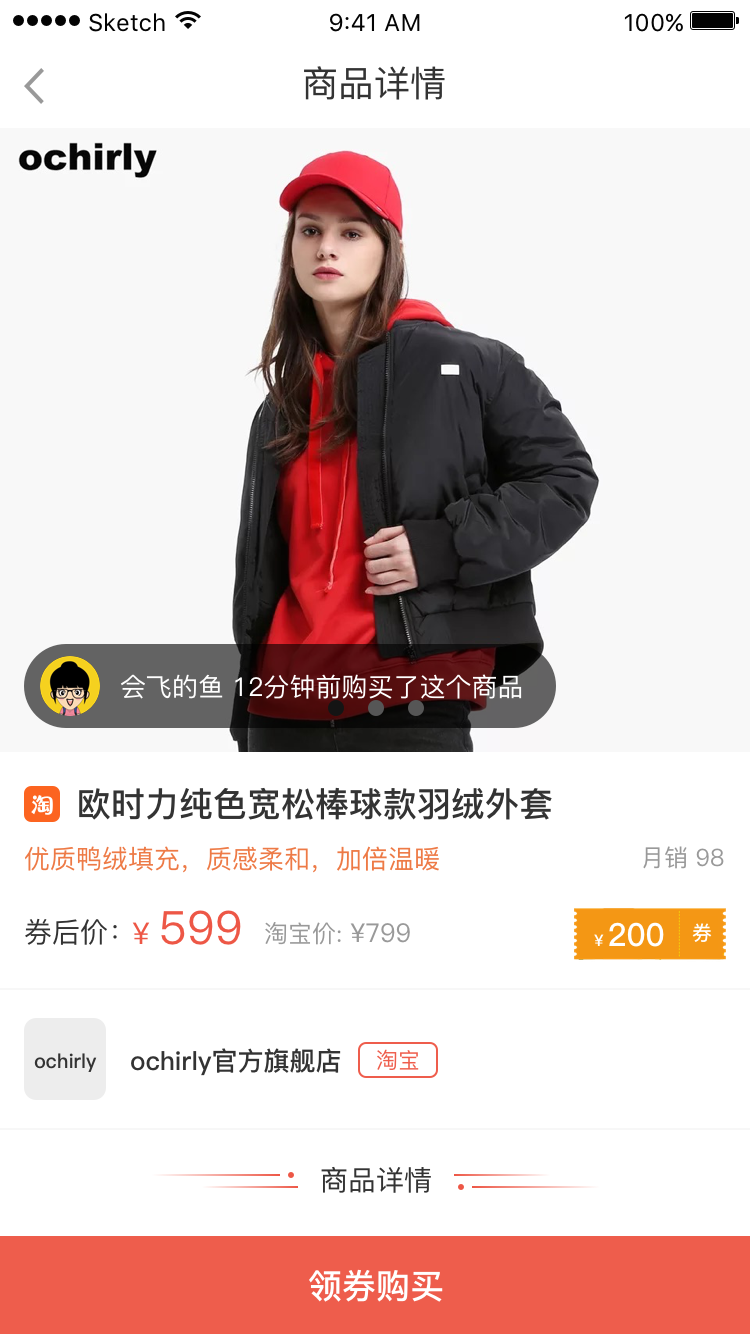This screenshot has height=1334, width=750.
Task: Select the third image page indicator dot
Action: tap(416, 708)
